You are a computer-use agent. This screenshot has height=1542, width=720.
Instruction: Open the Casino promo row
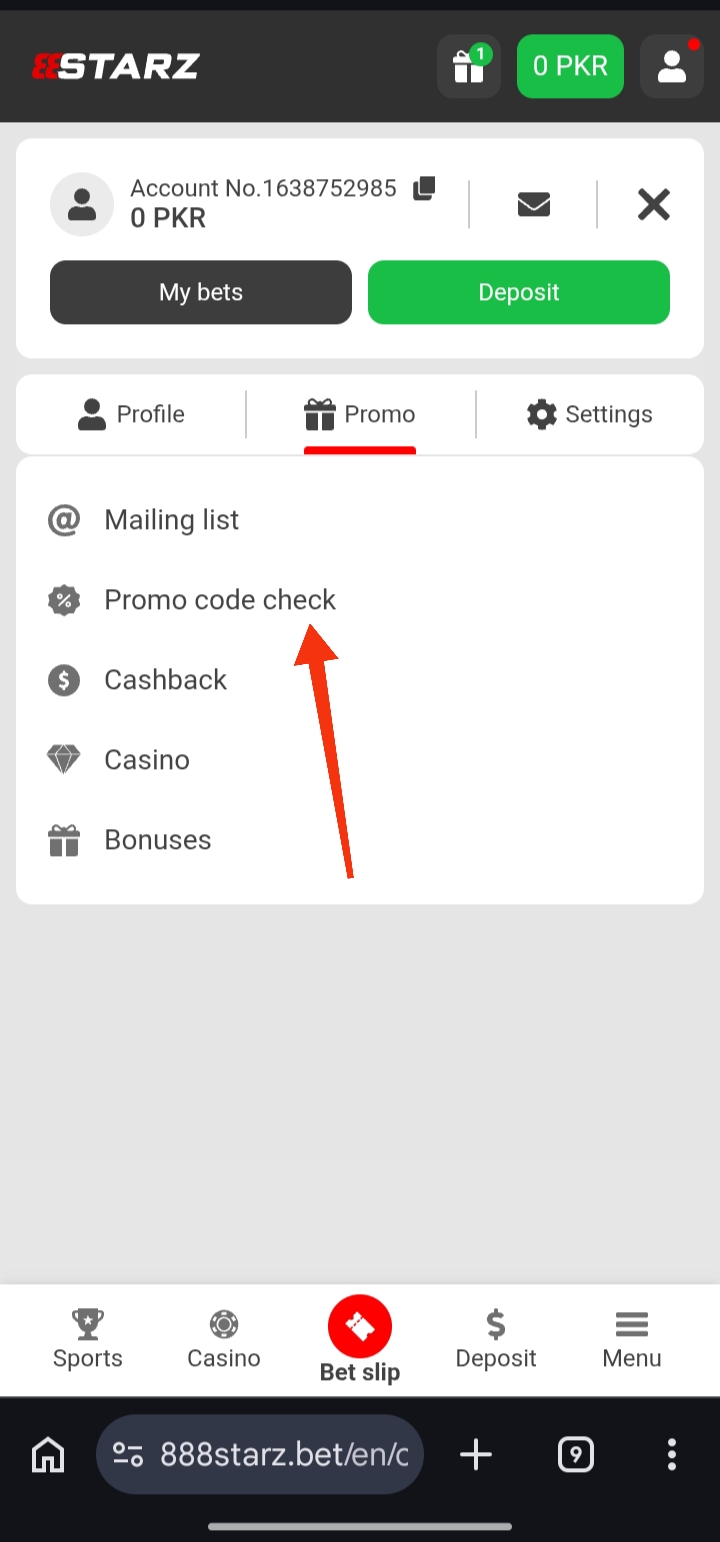(x=146, y=760)
